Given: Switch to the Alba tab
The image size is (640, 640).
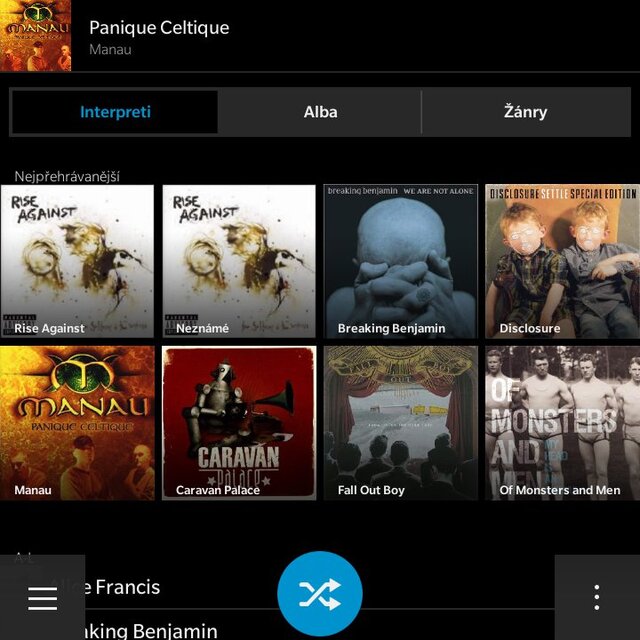Looking at the screenshot, I should (x=320, y=112).
